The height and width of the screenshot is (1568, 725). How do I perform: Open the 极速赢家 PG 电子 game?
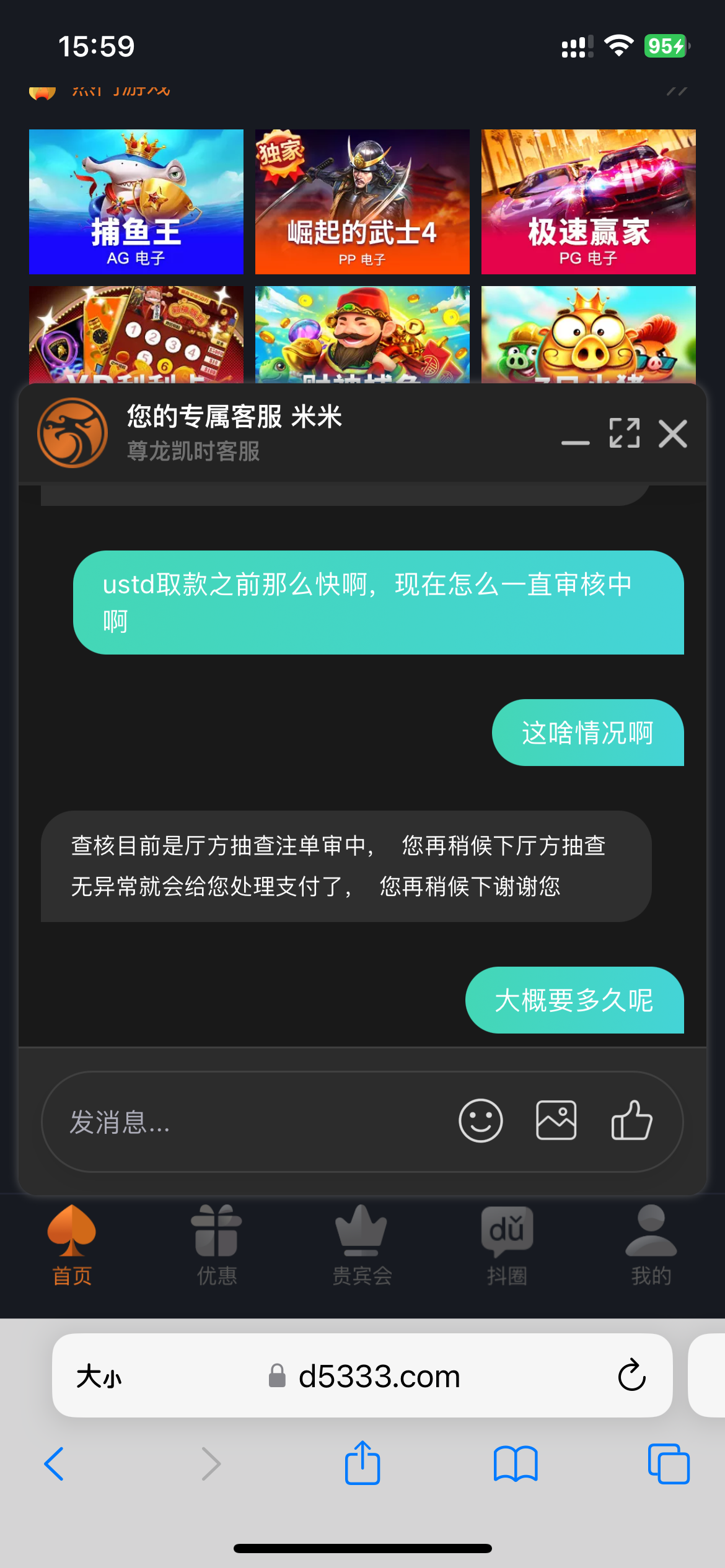tap(589, 202)
